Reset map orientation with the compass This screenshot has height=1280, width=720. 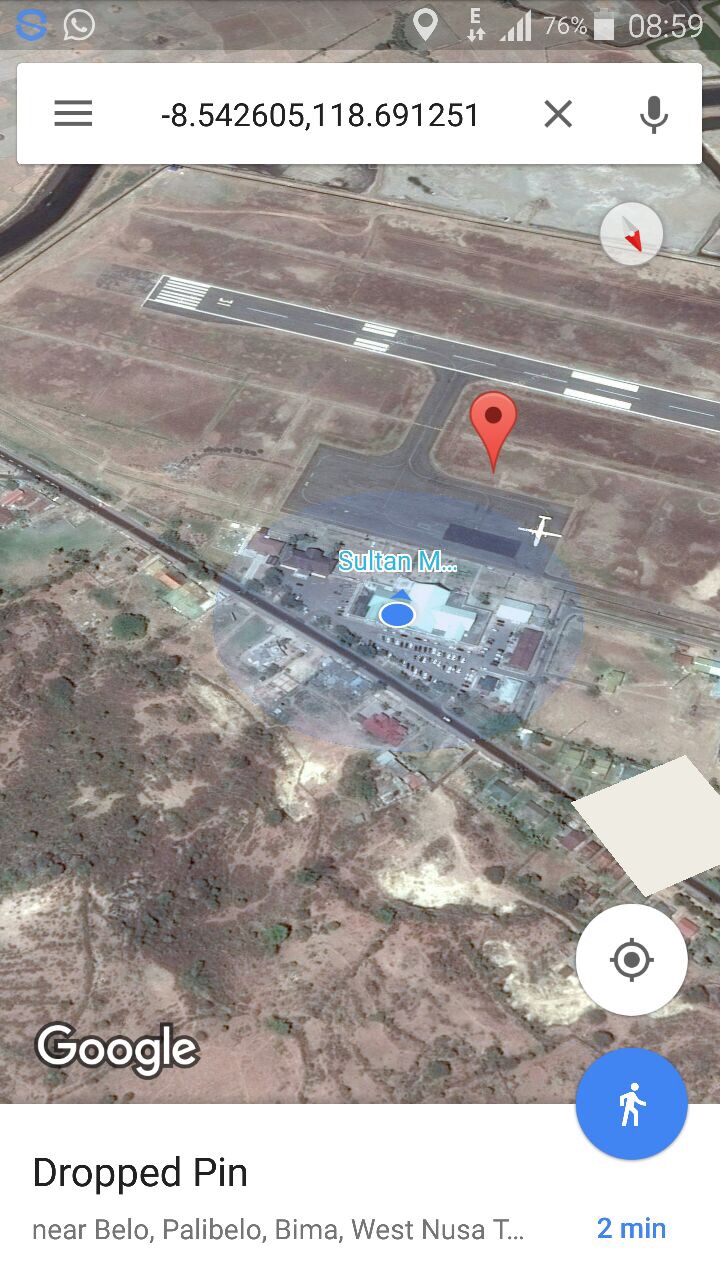[631, 235]
